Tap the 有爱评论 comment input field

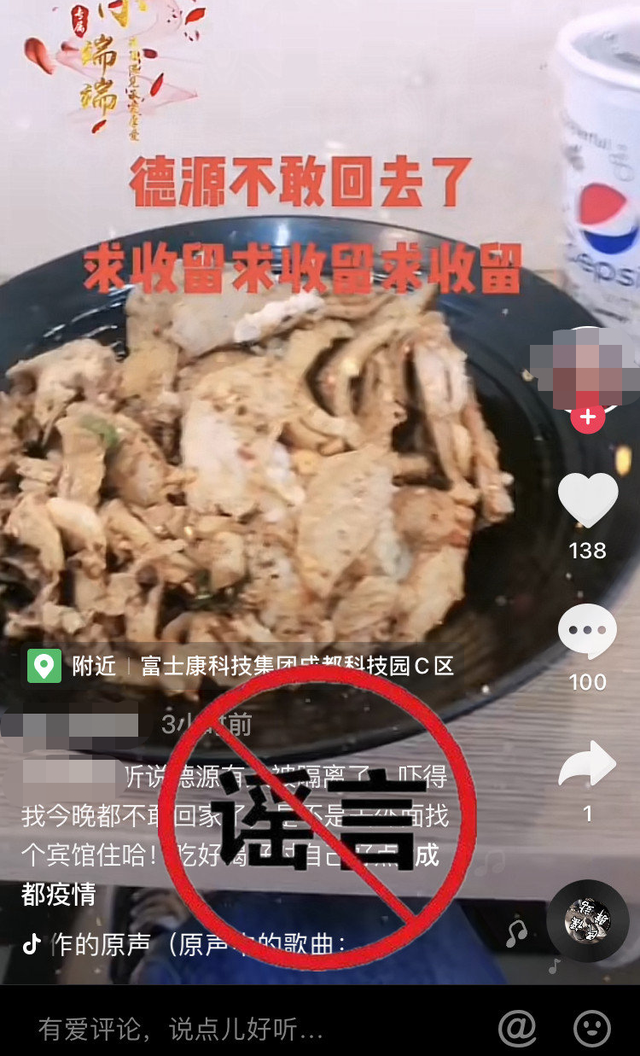point(180,1028)
